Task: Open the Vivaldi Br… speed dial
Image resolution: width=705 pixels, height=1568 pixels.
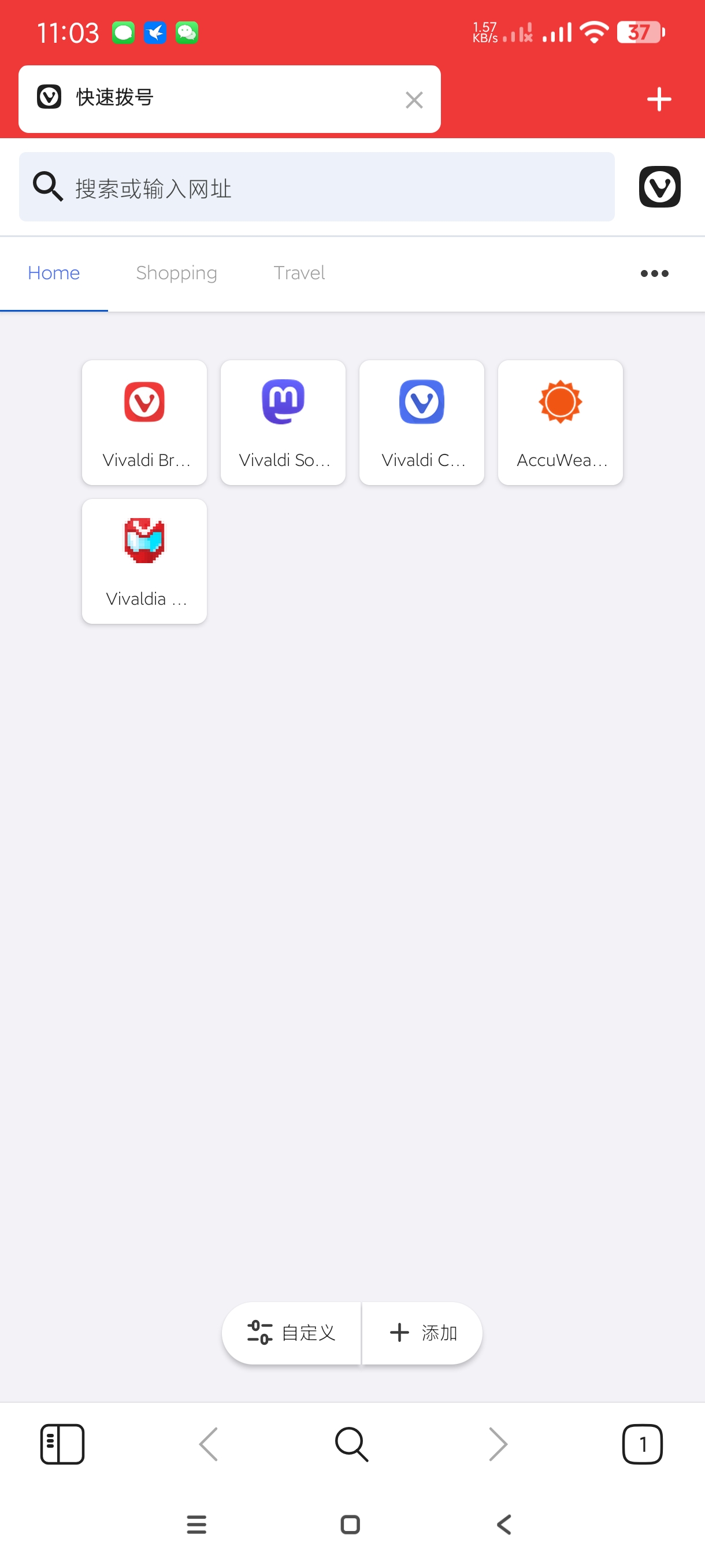Action: 144,423
